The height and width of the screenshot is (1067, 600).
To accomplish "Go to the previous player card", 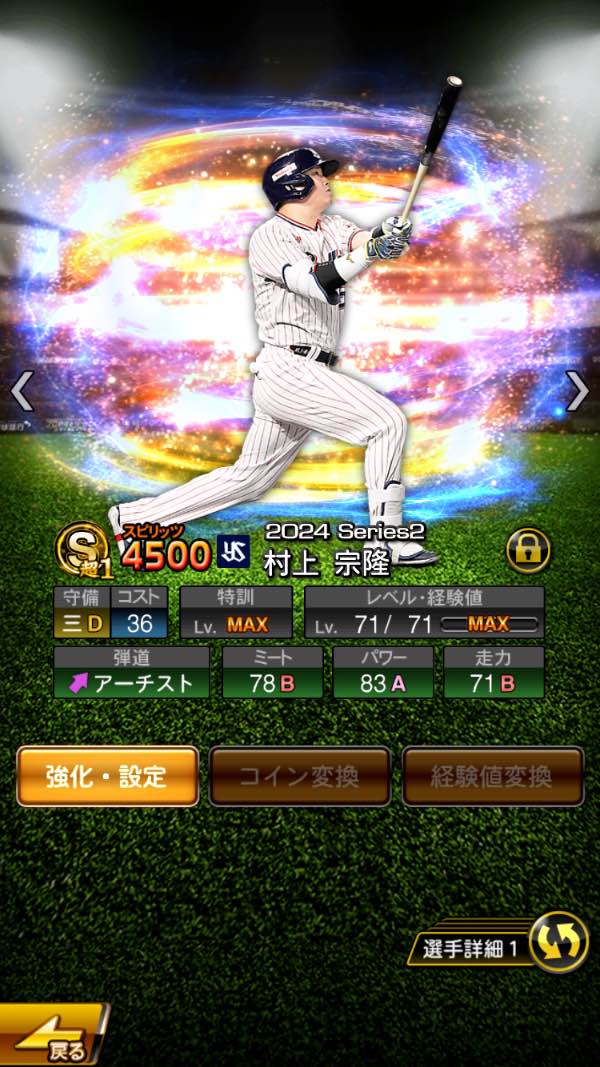I will [x=22, y=391].
